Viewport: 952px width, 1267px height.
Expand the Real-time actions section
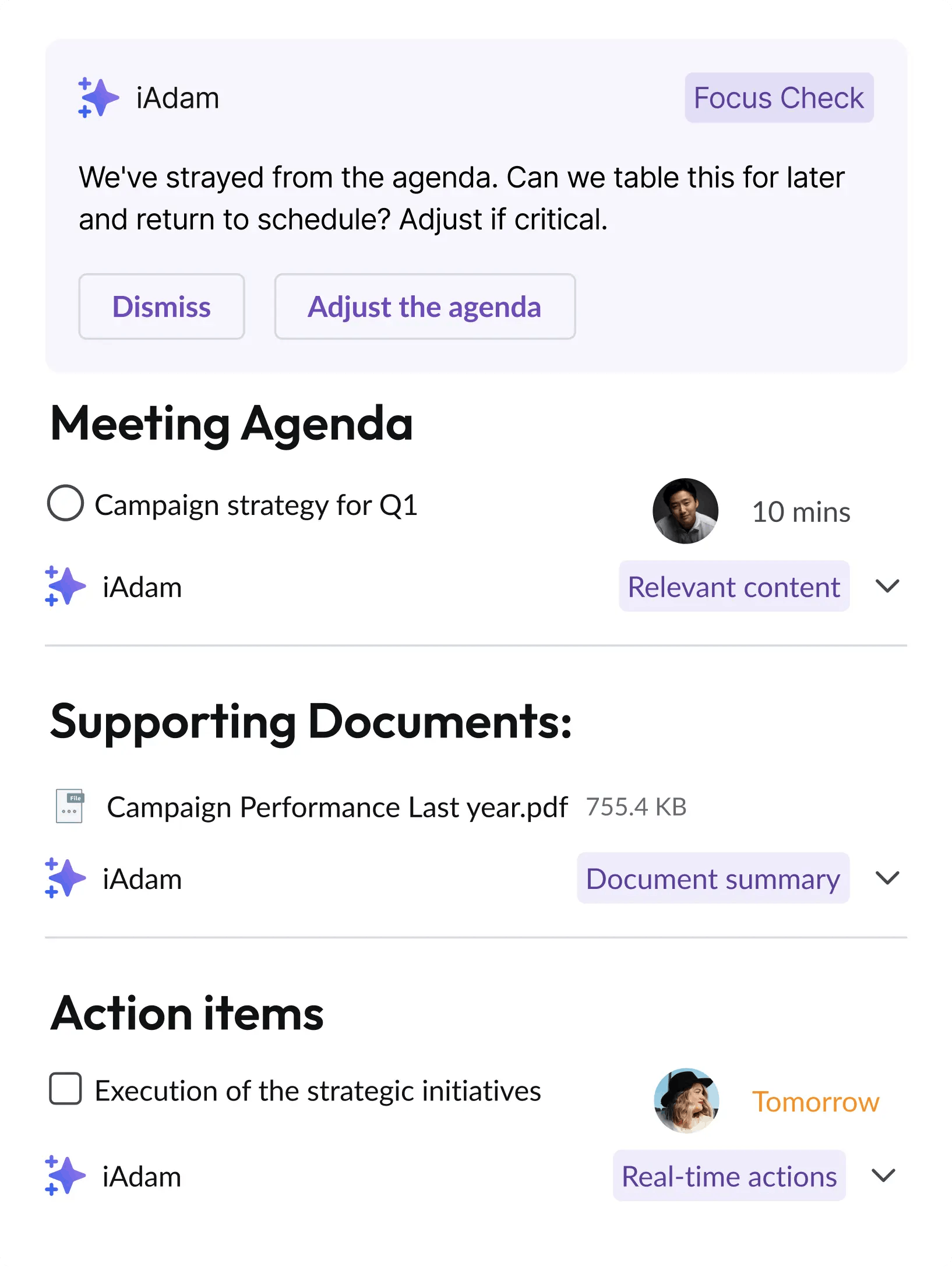click(883, 1176)
